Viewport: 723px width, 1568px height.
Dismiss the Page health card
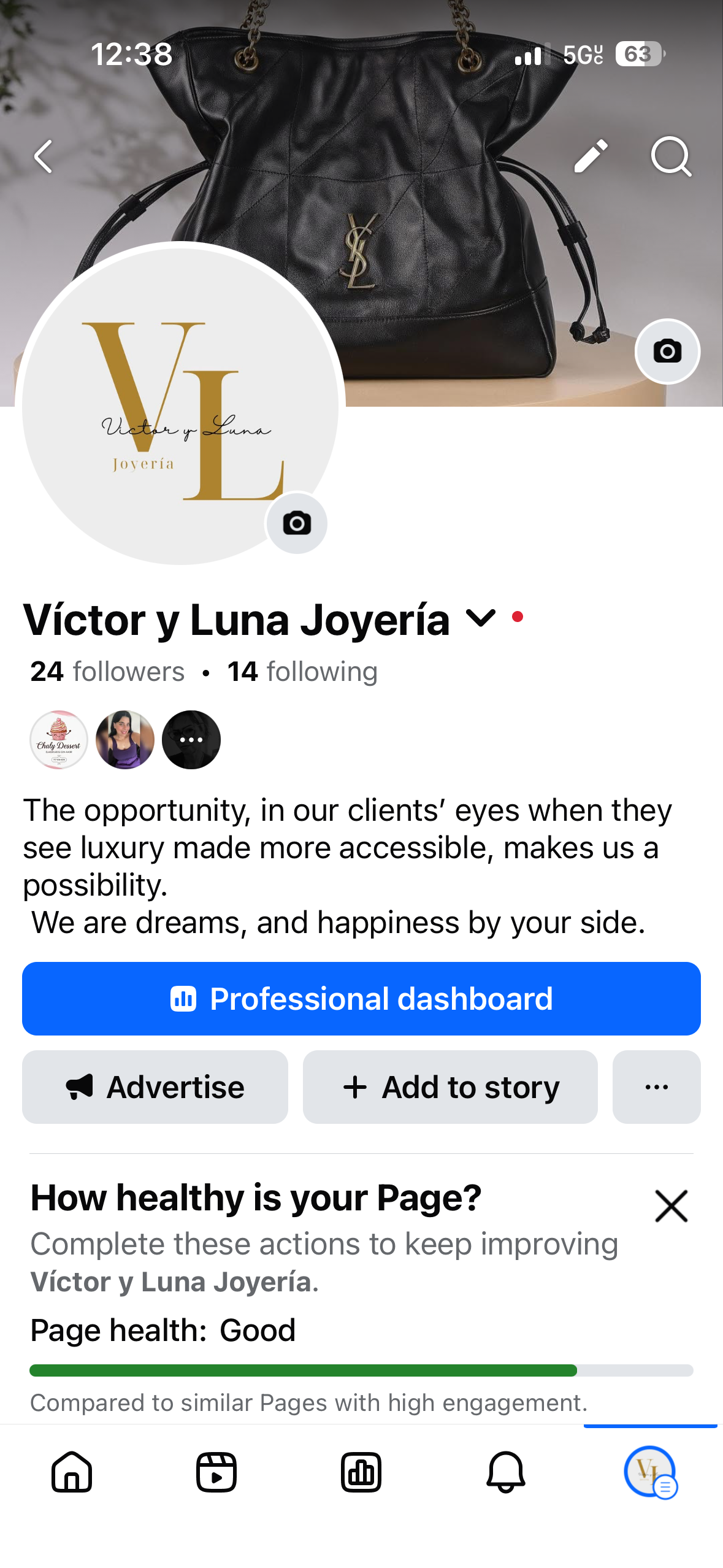[671, 1206]
